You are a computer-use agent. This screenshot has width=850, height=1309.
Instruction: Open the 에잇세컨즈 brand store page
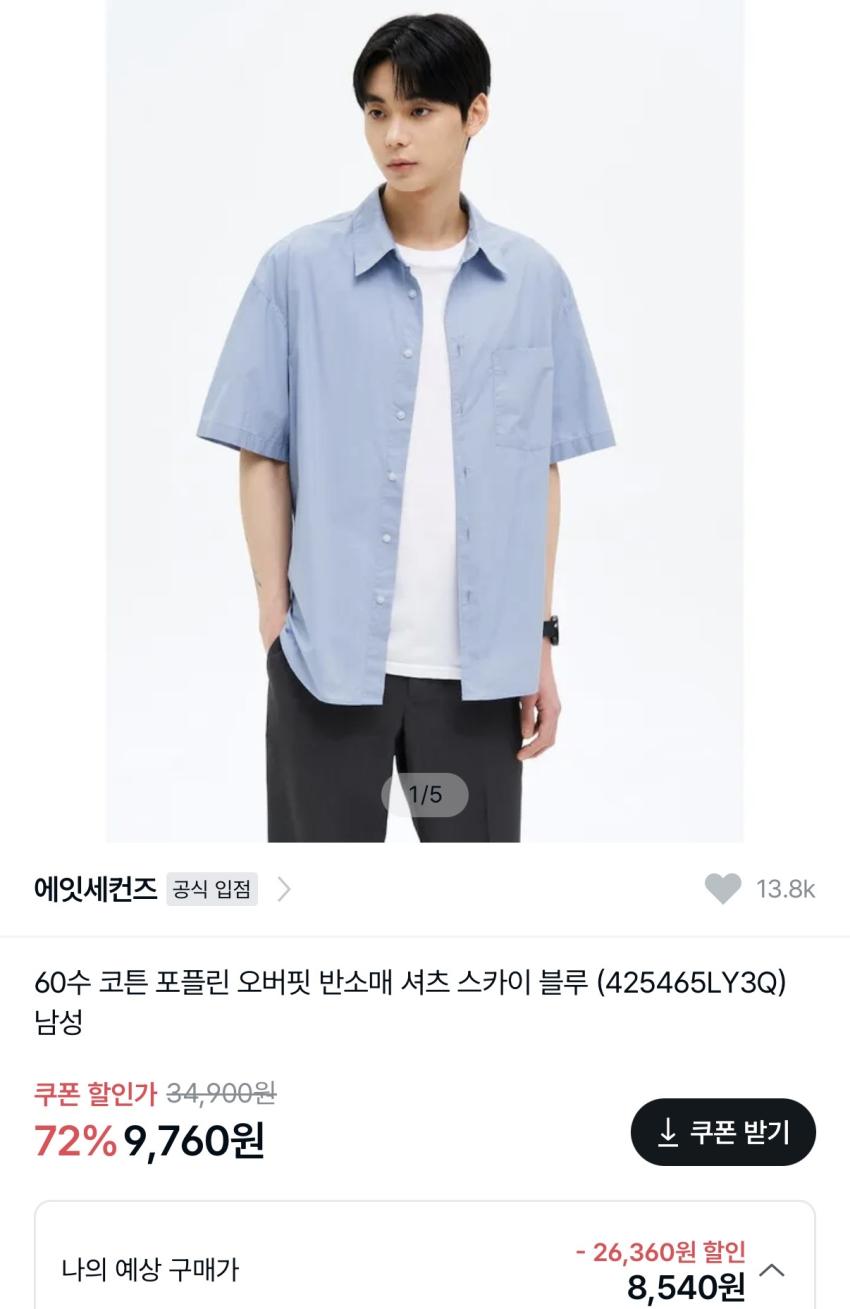96,888
